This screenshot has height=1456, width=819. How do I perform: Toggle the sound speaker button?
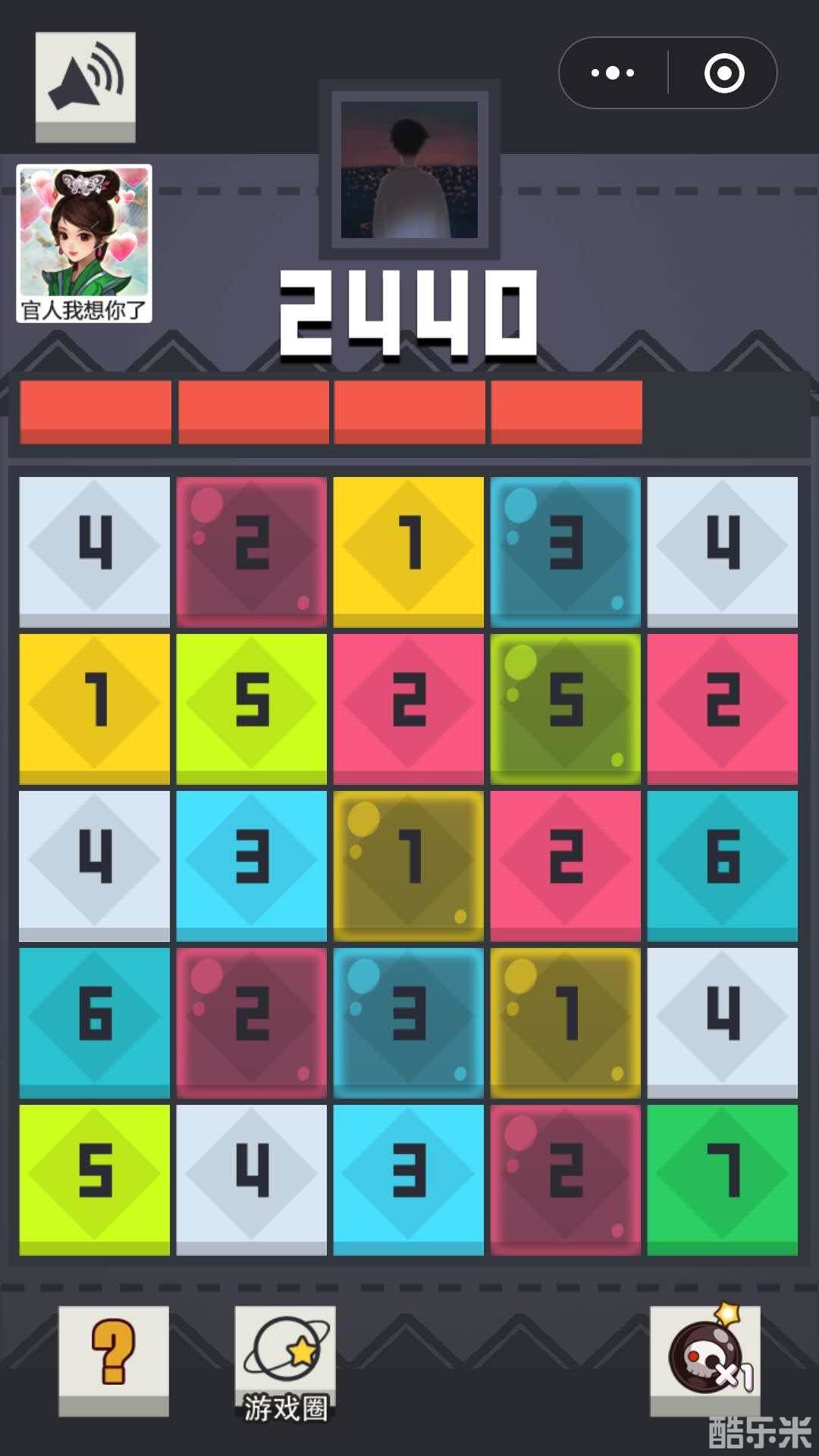click(86, 86)
